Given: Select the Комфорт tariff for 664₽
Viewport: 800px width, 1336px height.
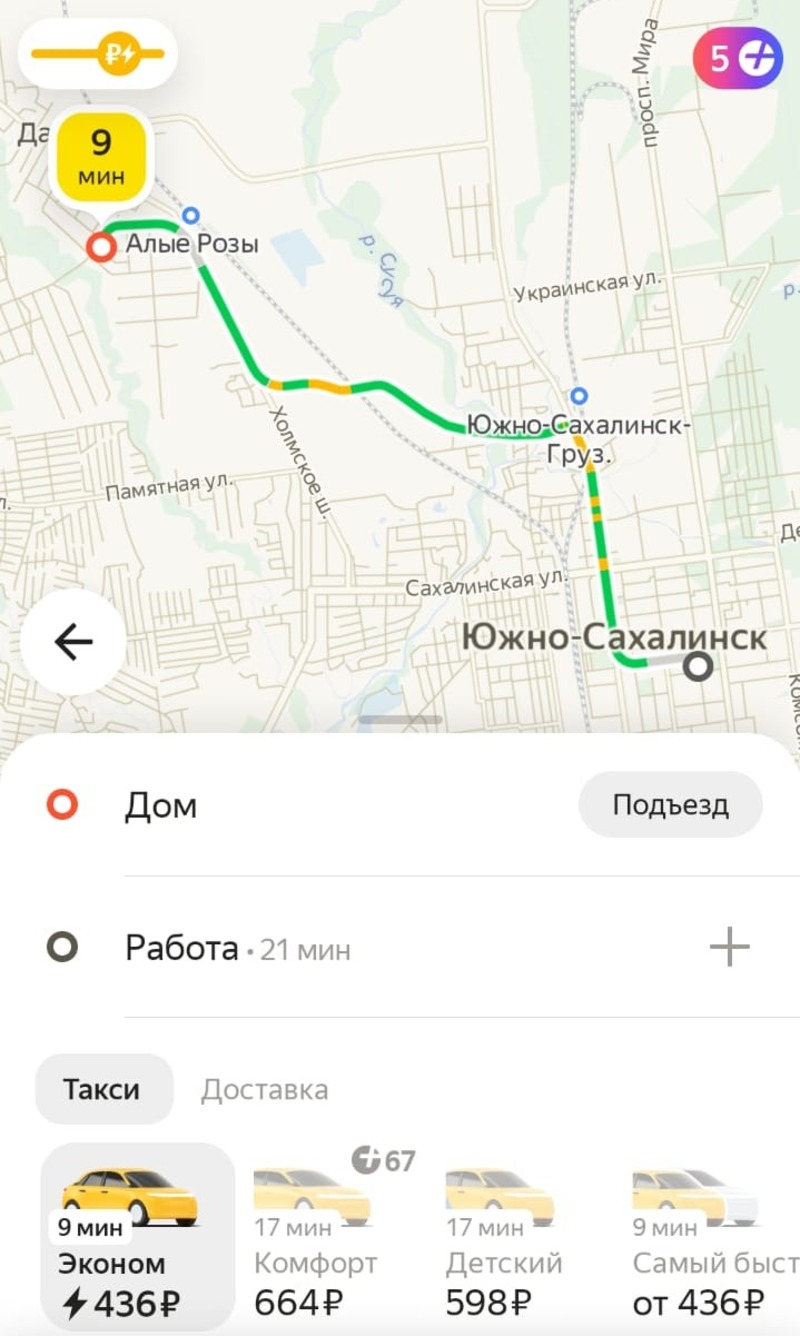Looking at the screenshot, I should tap(332, 1236).
